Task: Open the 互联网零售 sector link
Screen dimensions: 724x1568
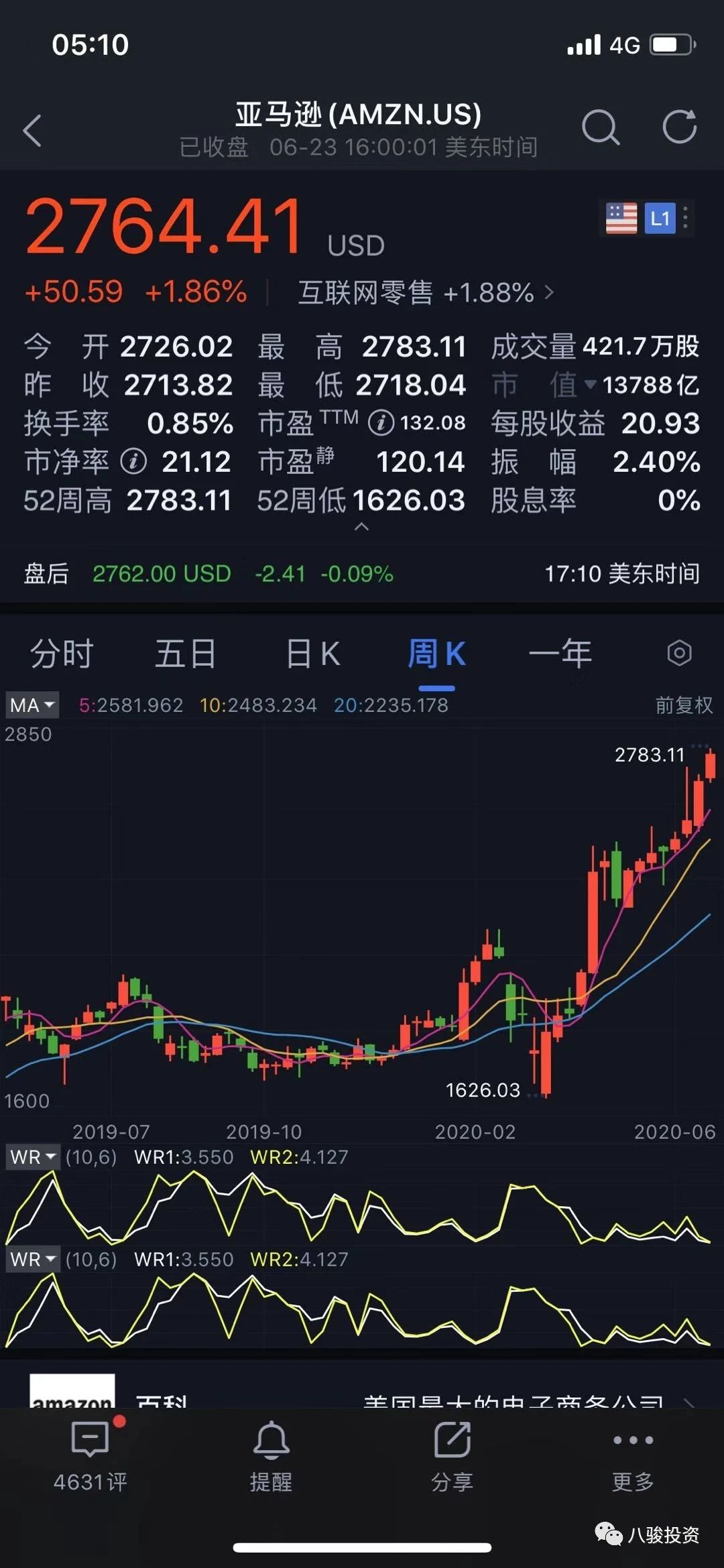Action: point(426,292)
